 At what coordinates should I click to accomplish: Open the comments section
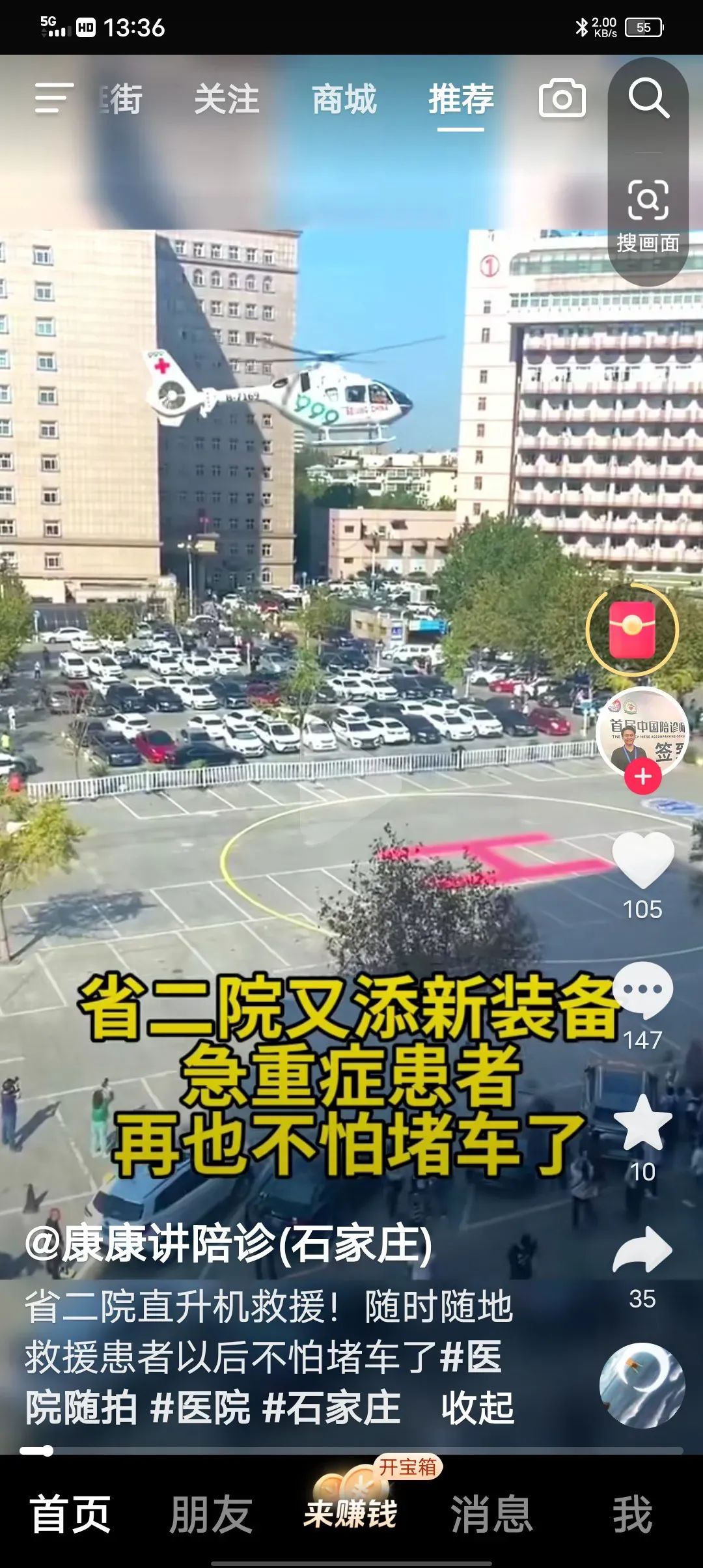click(642, 990)
